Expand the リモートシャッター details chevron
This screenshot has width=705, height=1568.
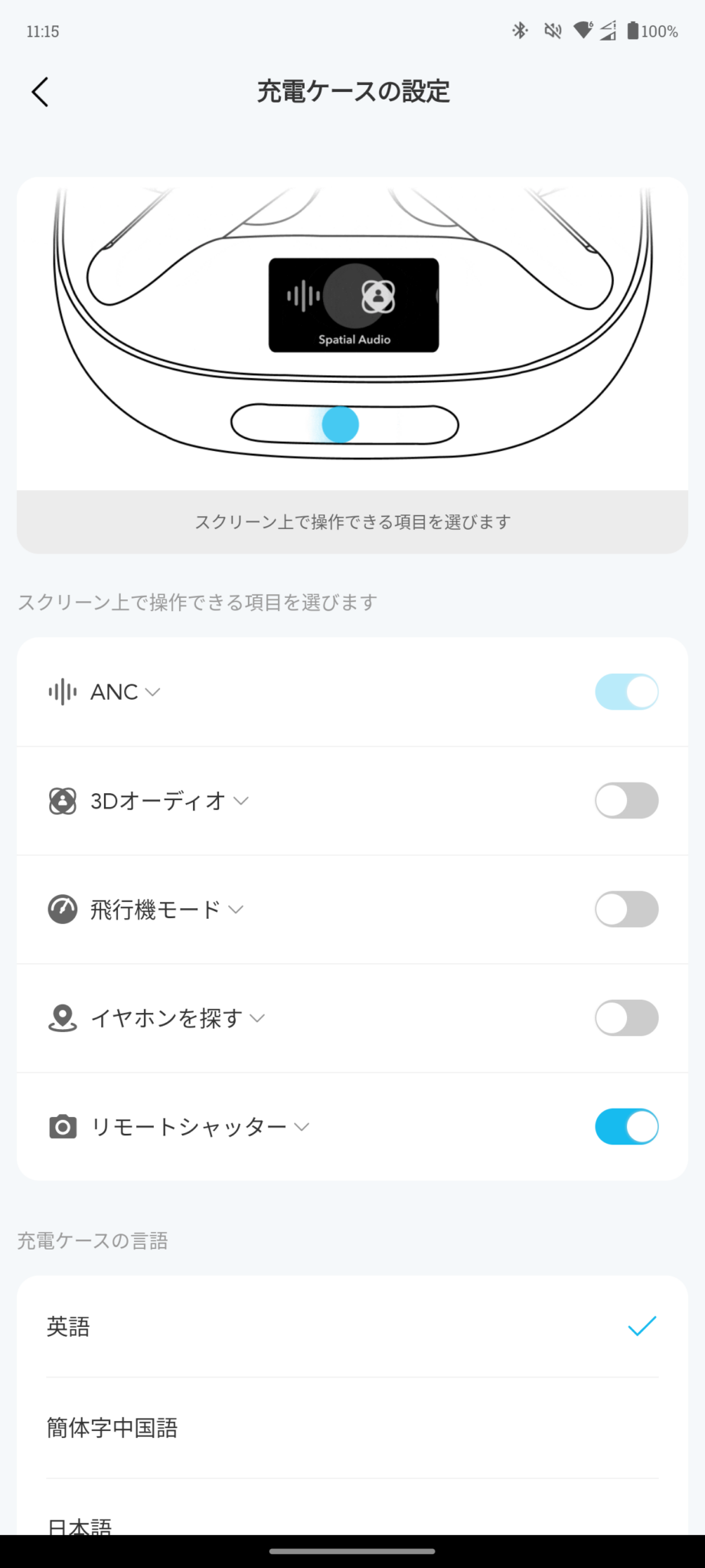pos(302,1127)
